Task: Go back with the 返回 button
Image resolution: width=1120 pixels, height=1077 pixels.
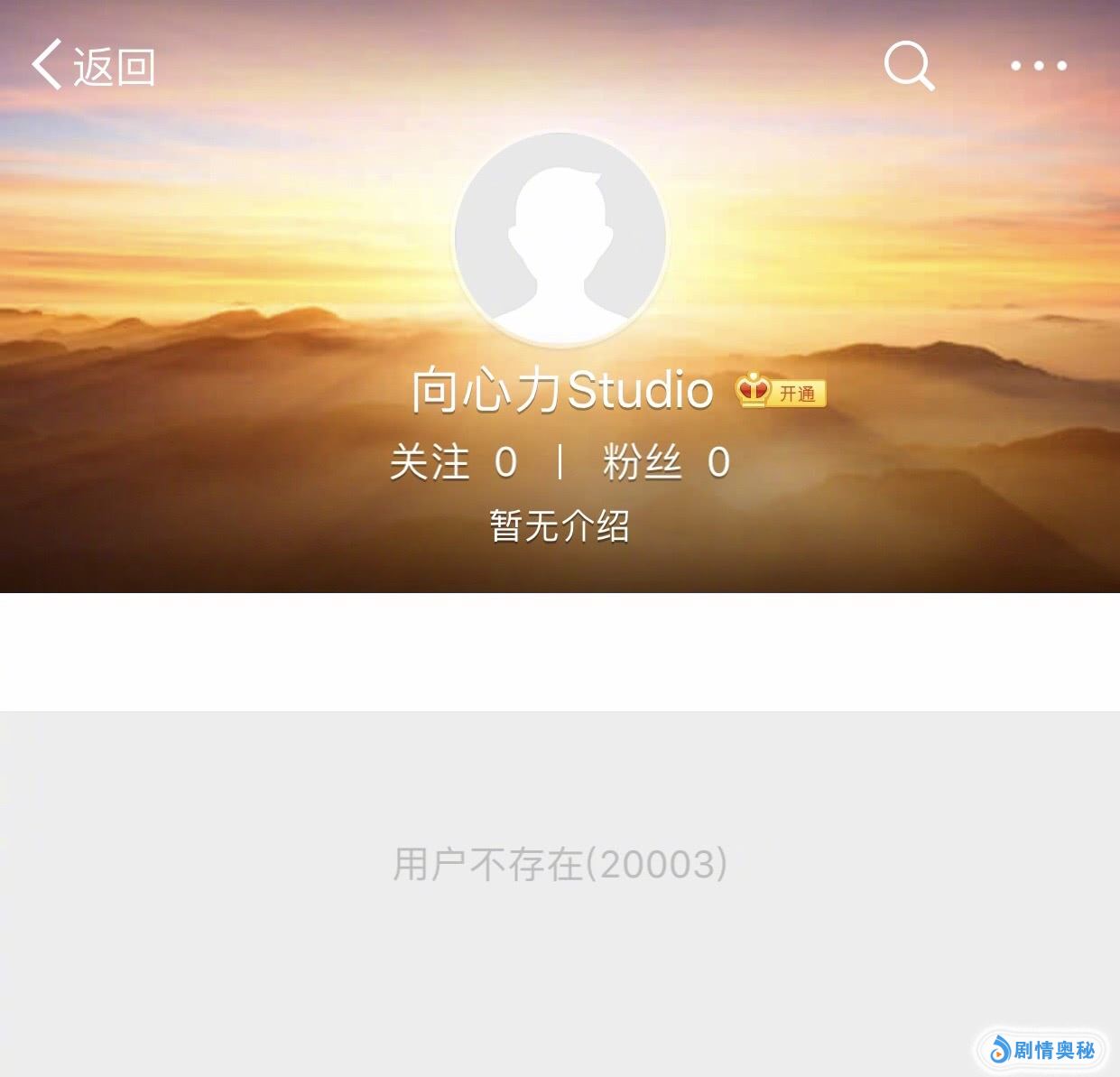Action: [94, 66]
